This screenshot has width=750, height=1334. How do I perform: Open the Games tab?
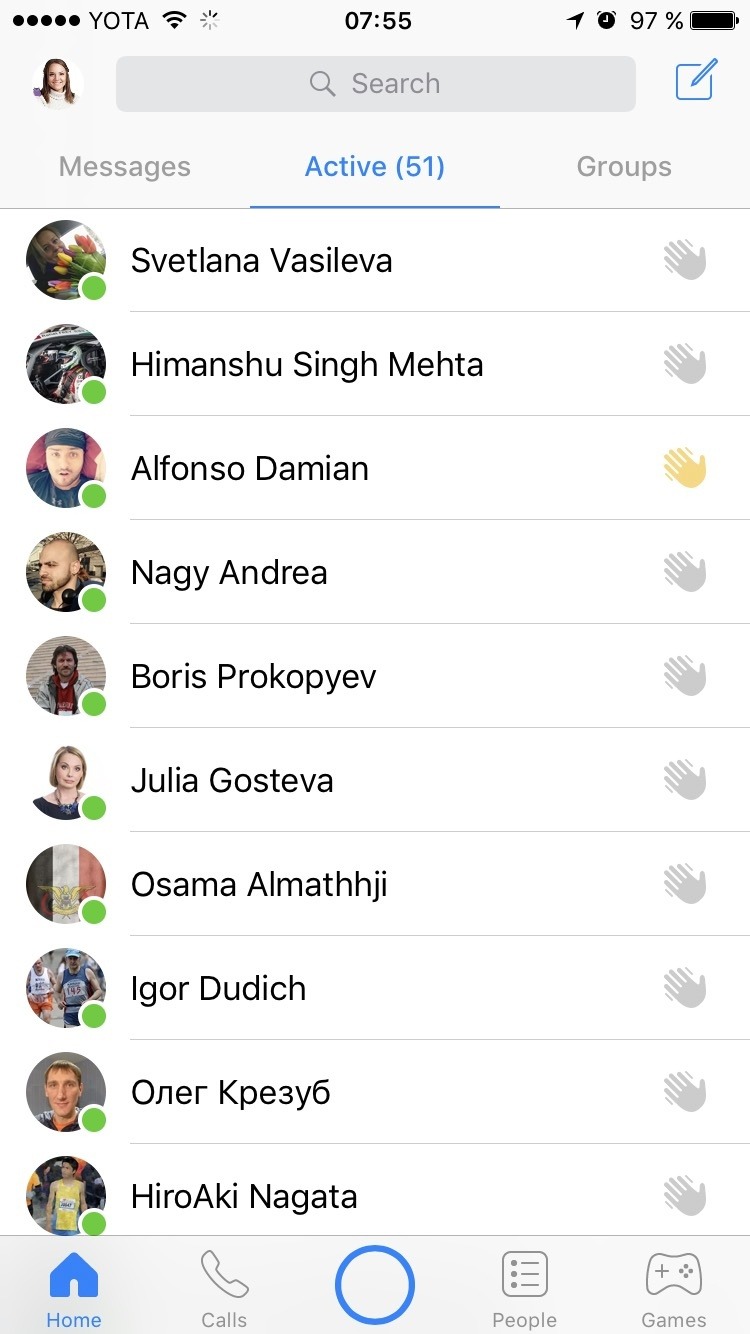coord(674,1288)
